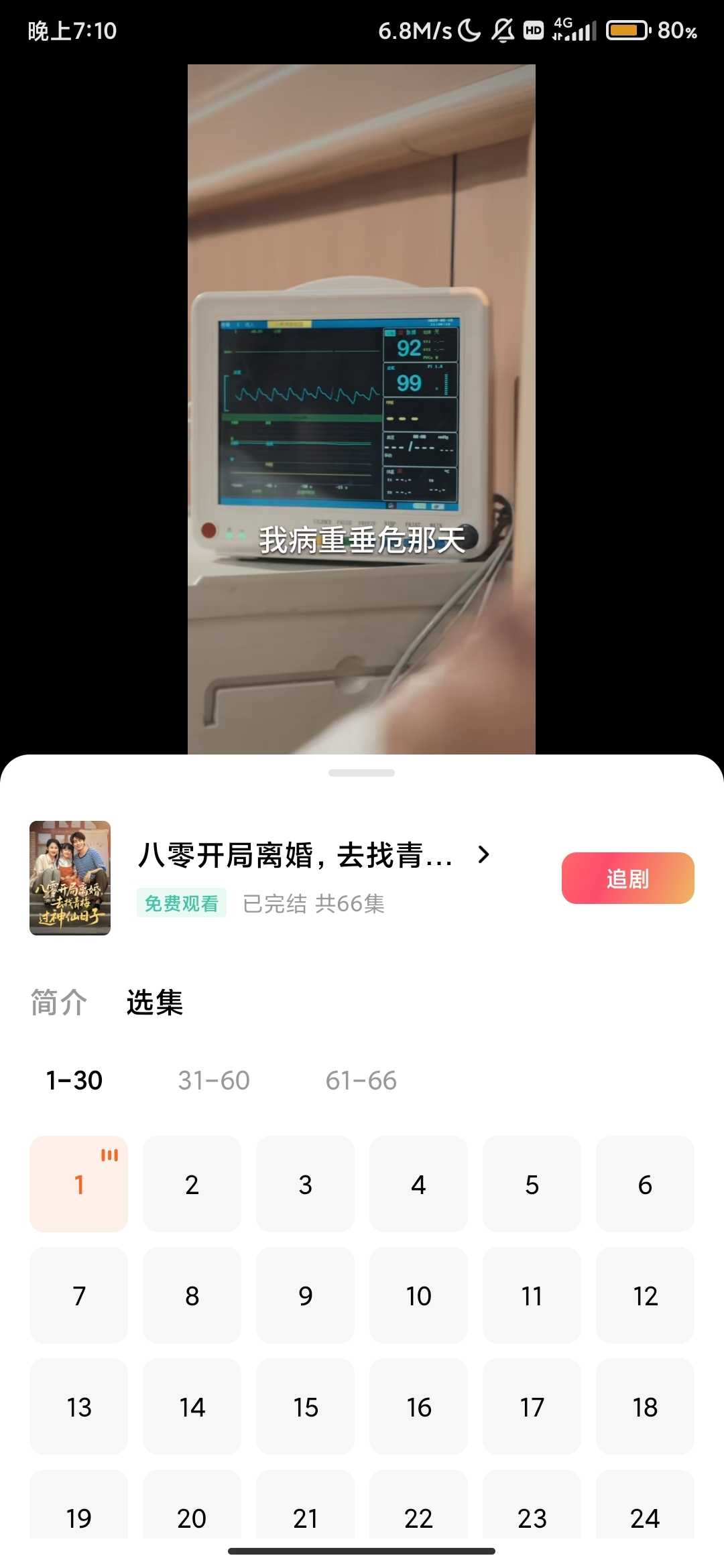This screenshot has height=1568, width=724.
Task: Jump to episode 9
Action: [305, 1295]
